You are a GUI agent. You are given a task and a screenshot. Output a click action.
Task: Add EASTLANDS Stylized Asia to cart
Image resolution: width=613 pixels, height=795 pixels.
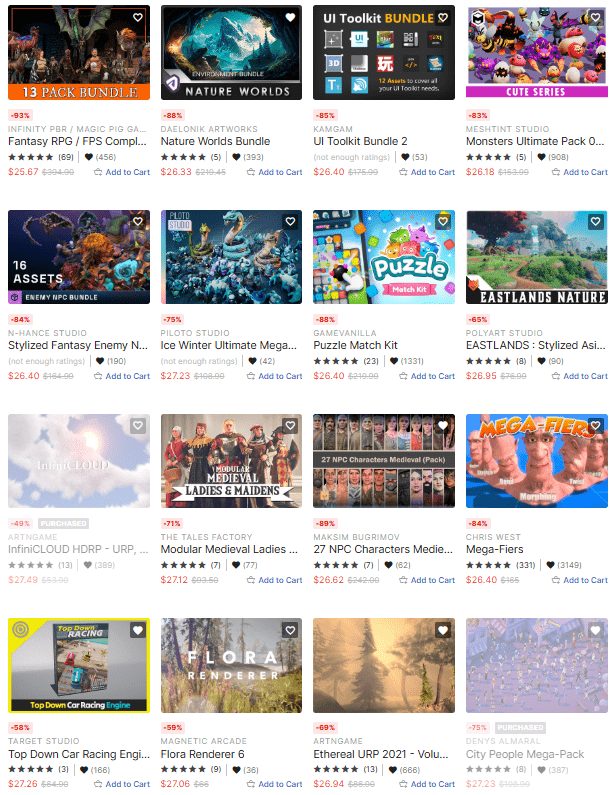(578, 376)
